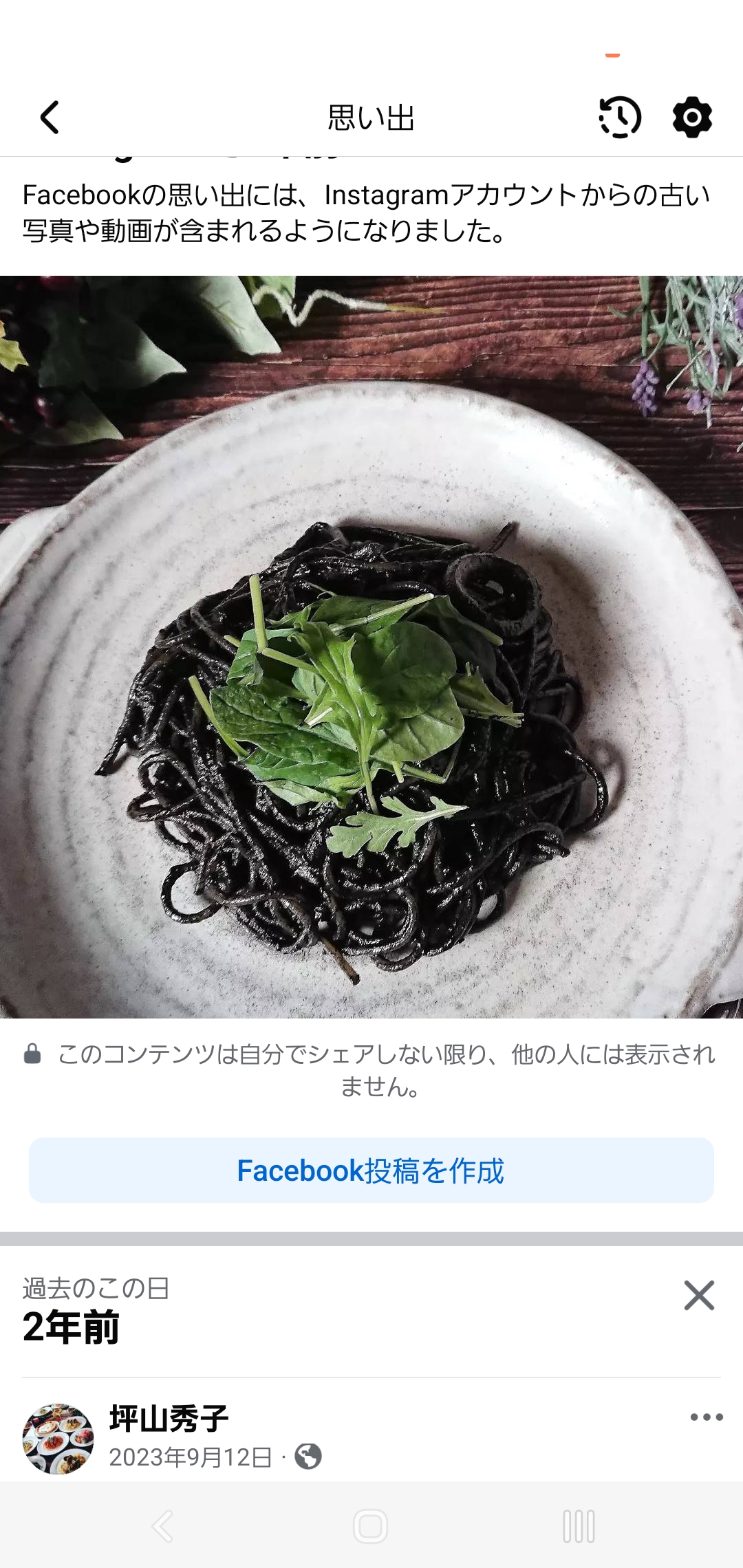Viewport: 743px width, 1568px height.
Task: Tap the system recent apps button
Action: [x=579, y=1527]
